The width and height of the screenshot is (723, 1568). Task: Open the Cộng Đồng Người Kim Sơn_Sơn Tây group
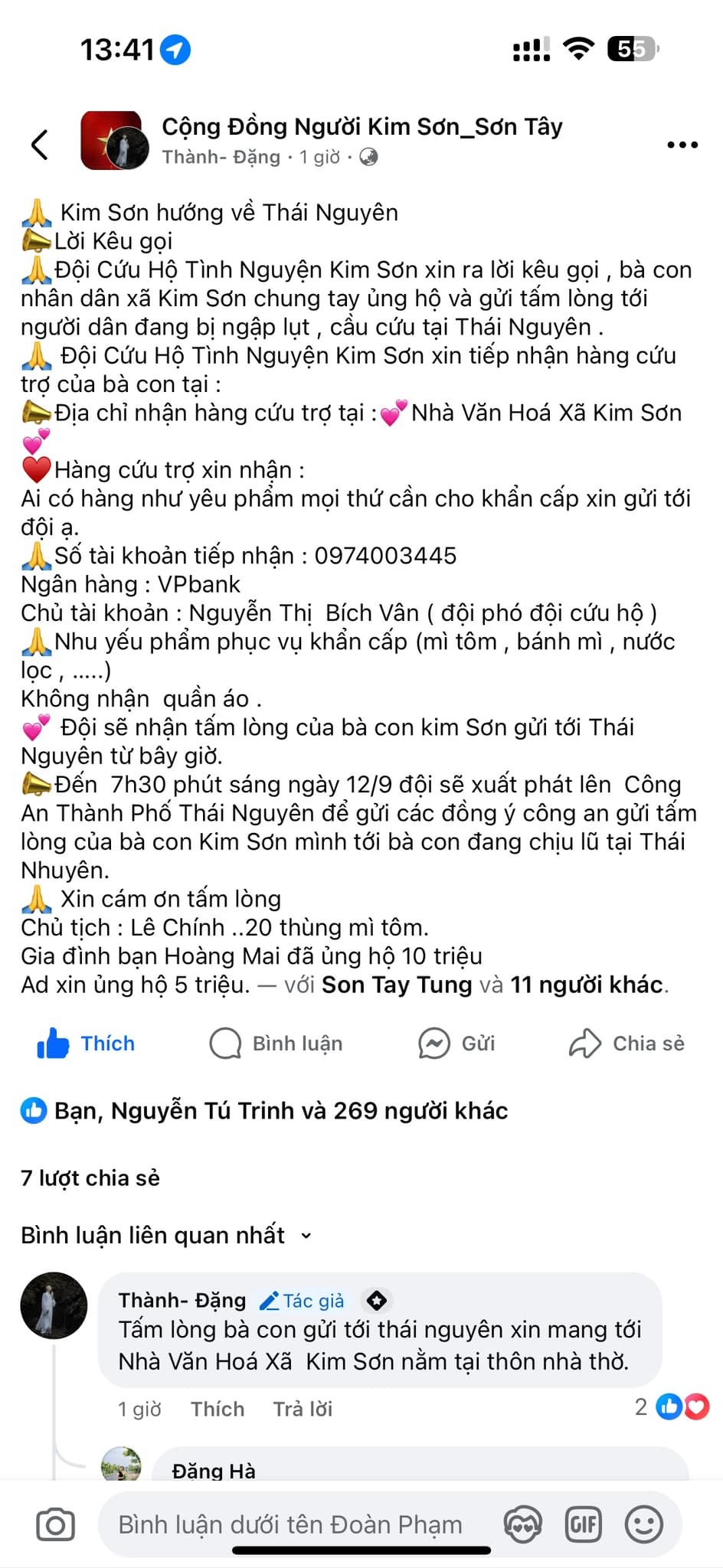361,126
